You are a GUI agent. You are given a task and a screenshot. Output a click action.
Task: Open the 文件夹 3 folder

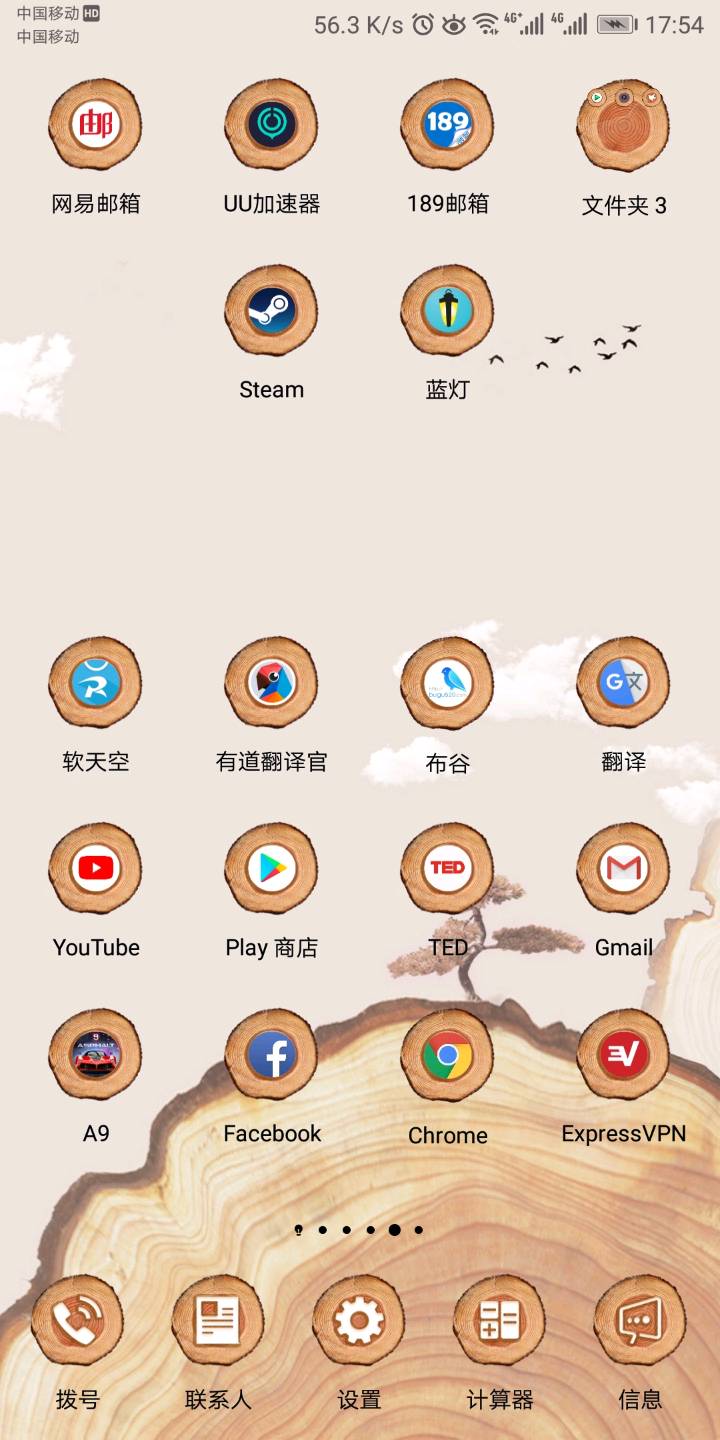point(623,126)
